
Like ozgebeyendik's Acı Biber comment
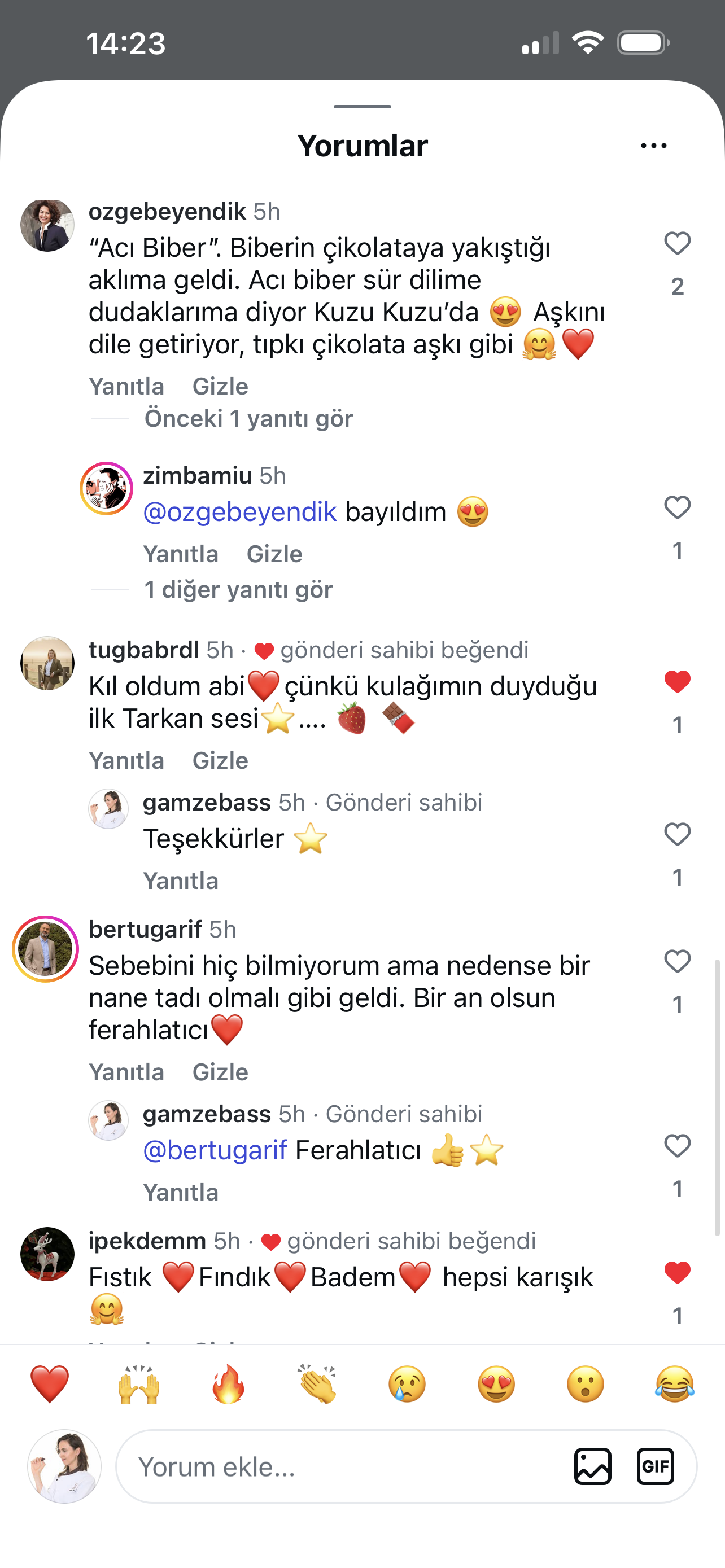677,244
